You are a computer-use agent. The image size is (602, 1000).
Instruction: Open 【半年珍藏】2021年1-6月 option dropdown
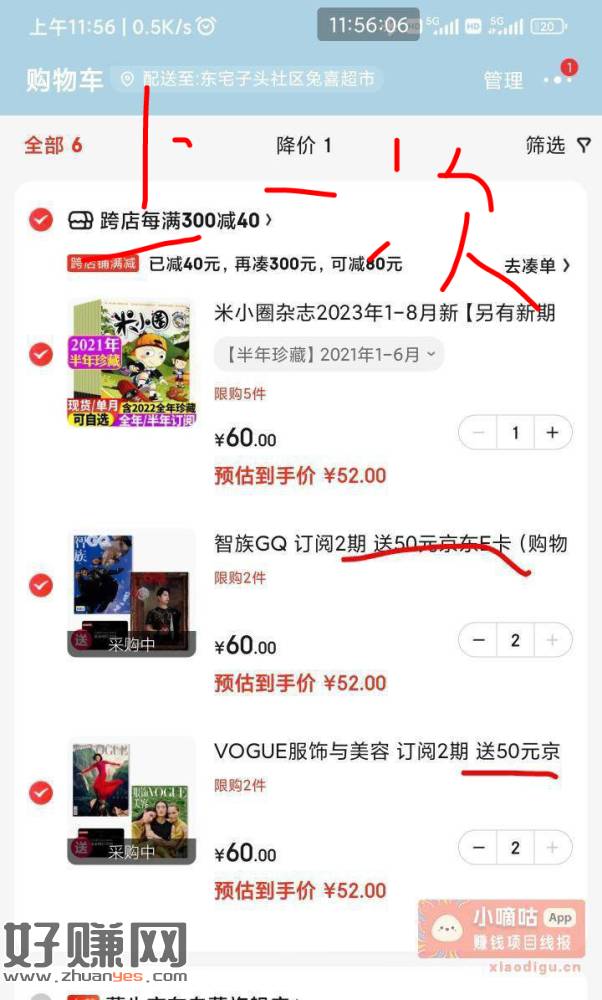pos(329,353)
